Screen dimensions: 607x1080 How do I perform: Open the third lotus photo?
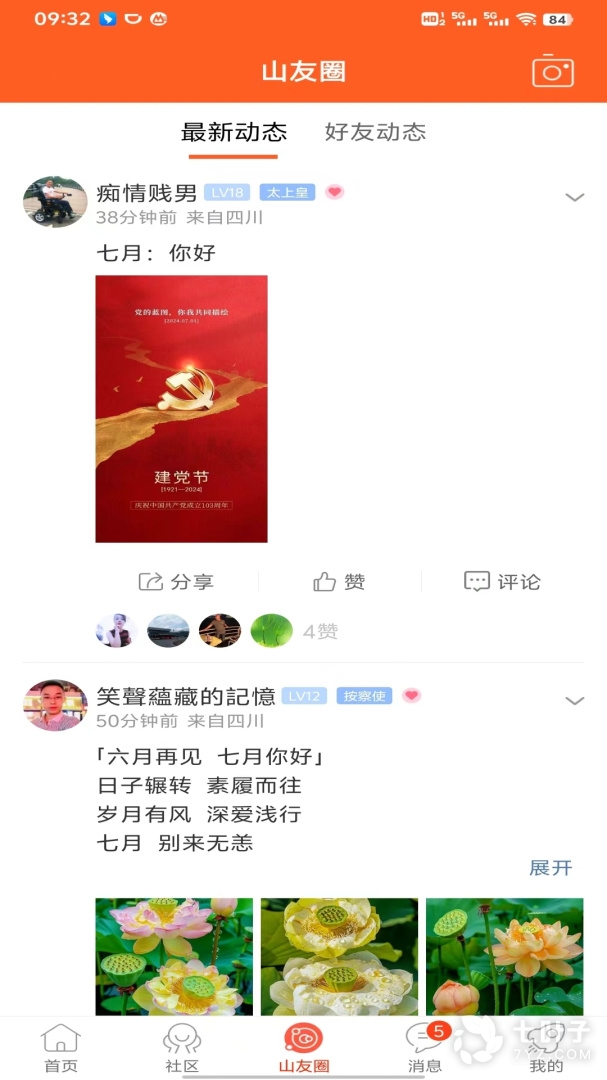click(x=504, y=956)
